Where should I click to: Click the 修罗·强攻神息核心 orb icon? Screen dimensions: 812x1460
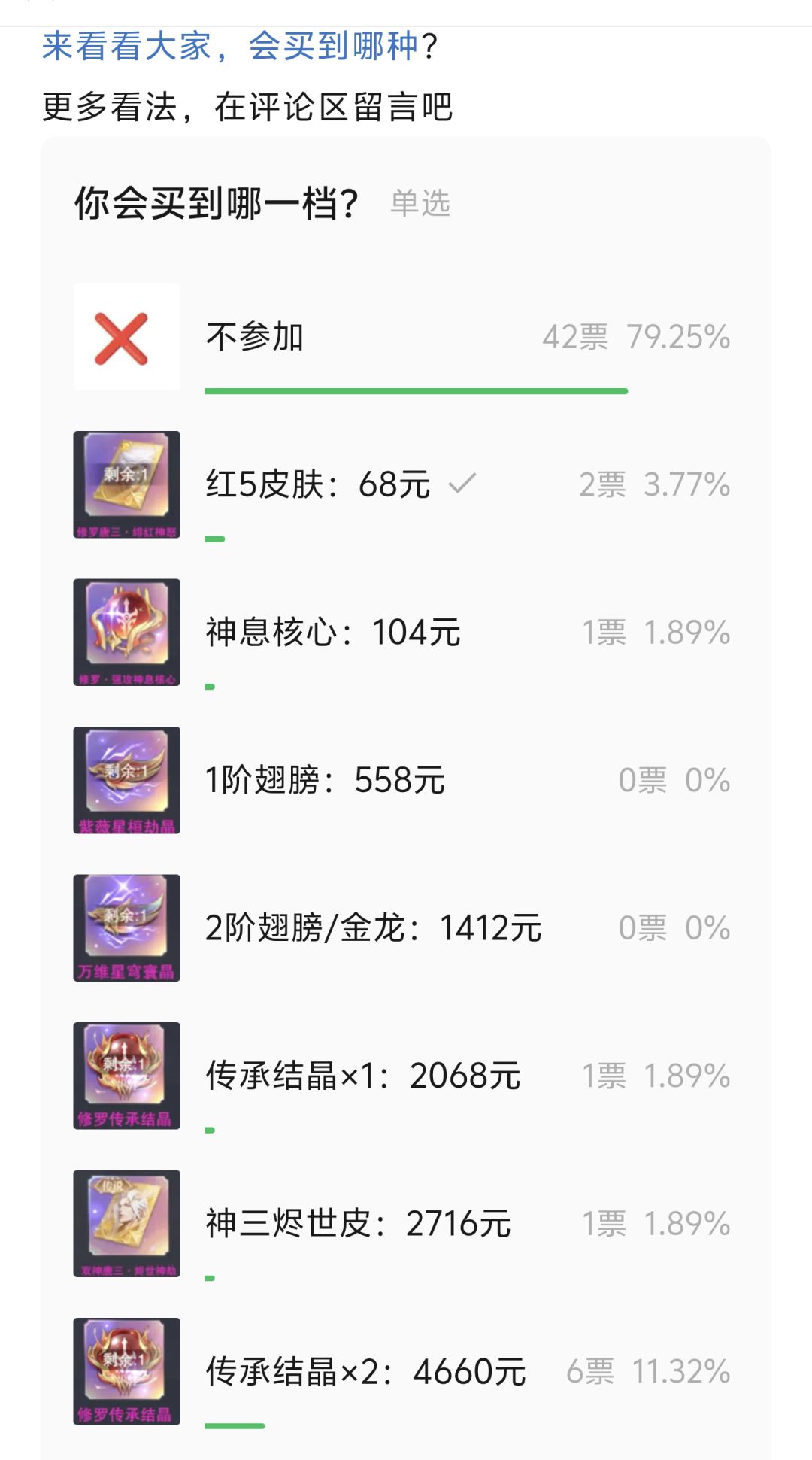click(126, 632)
